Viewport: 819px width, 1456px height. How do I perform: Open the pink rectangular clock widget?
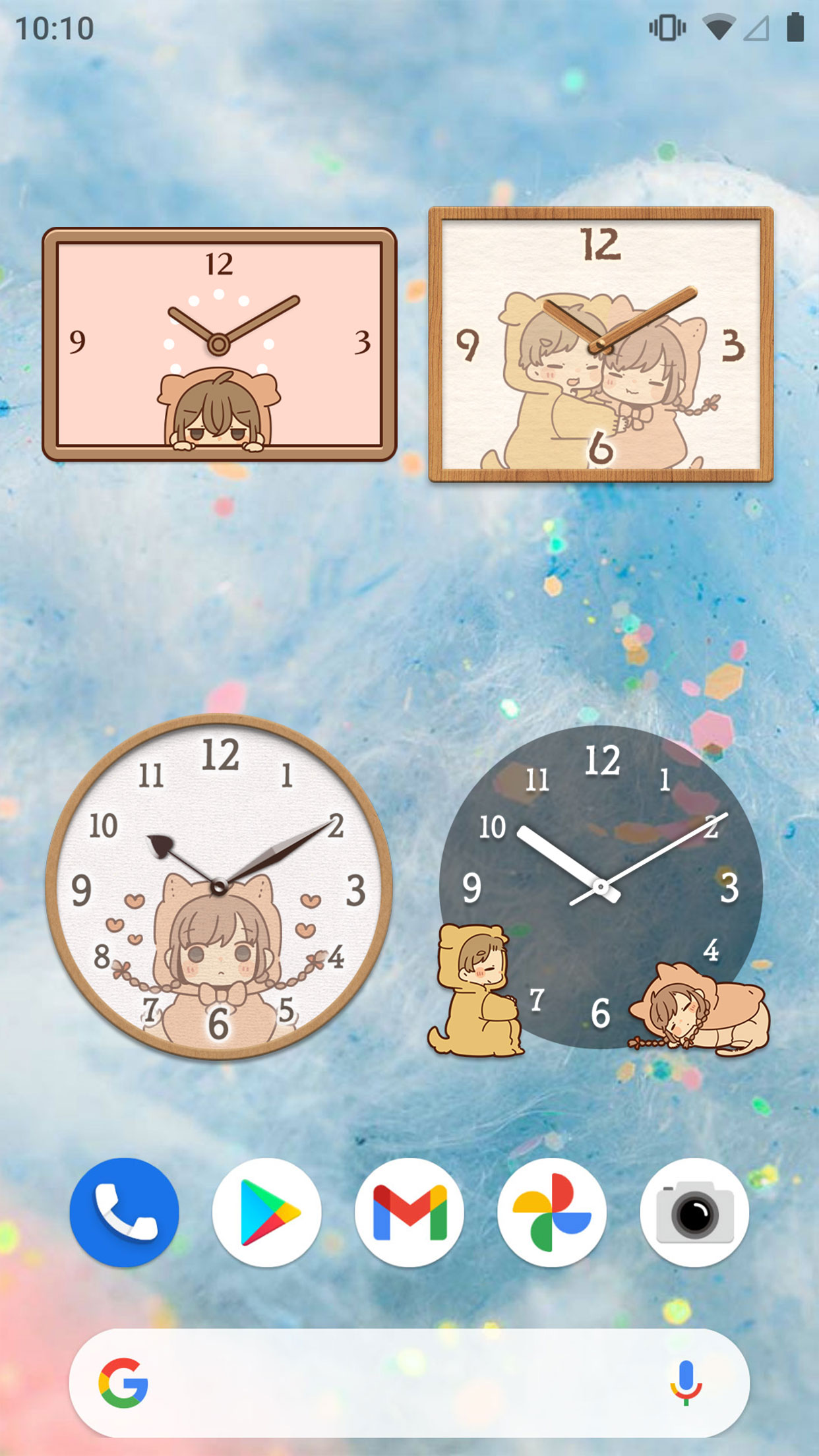click(219, 344)
